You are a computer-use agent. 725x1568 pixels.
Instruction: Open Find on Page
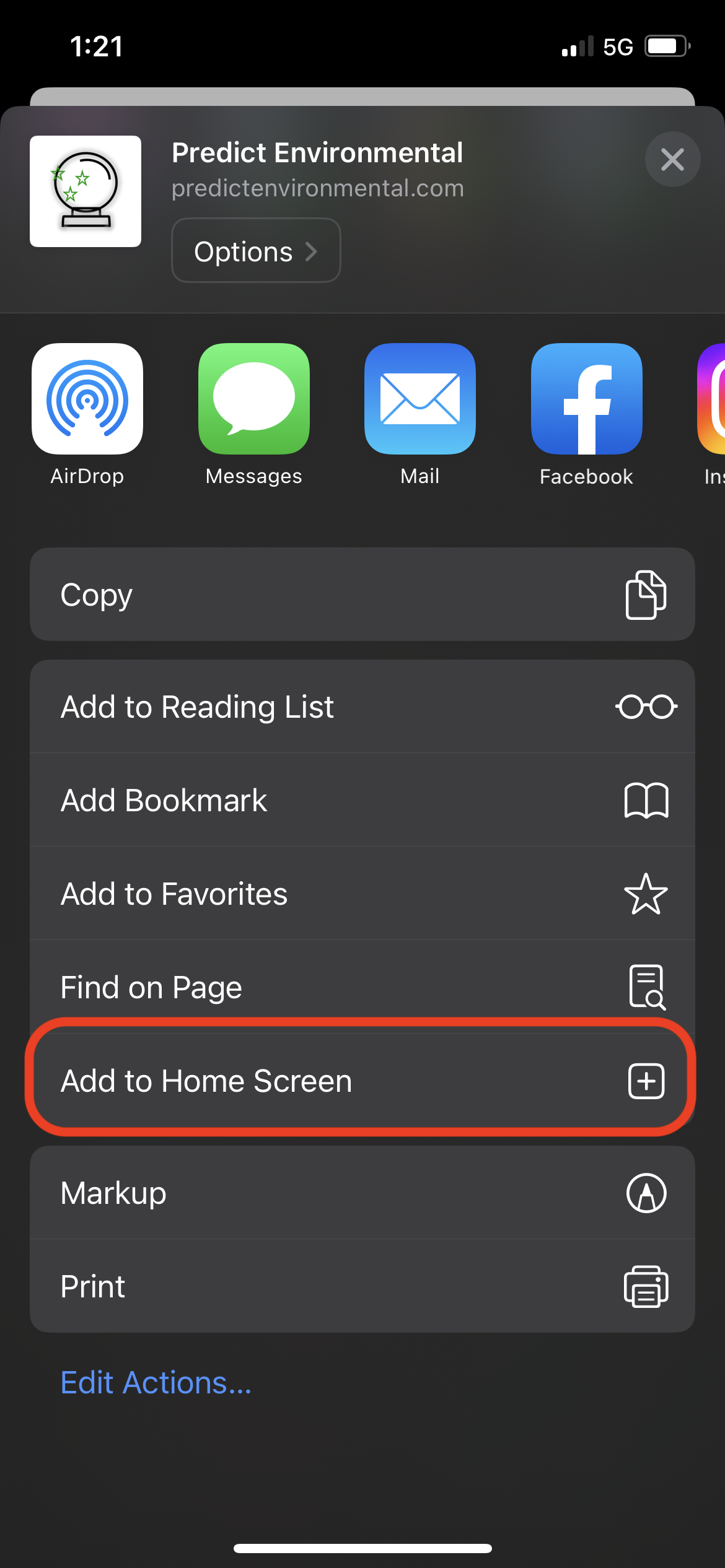click(x=362, y=987)
